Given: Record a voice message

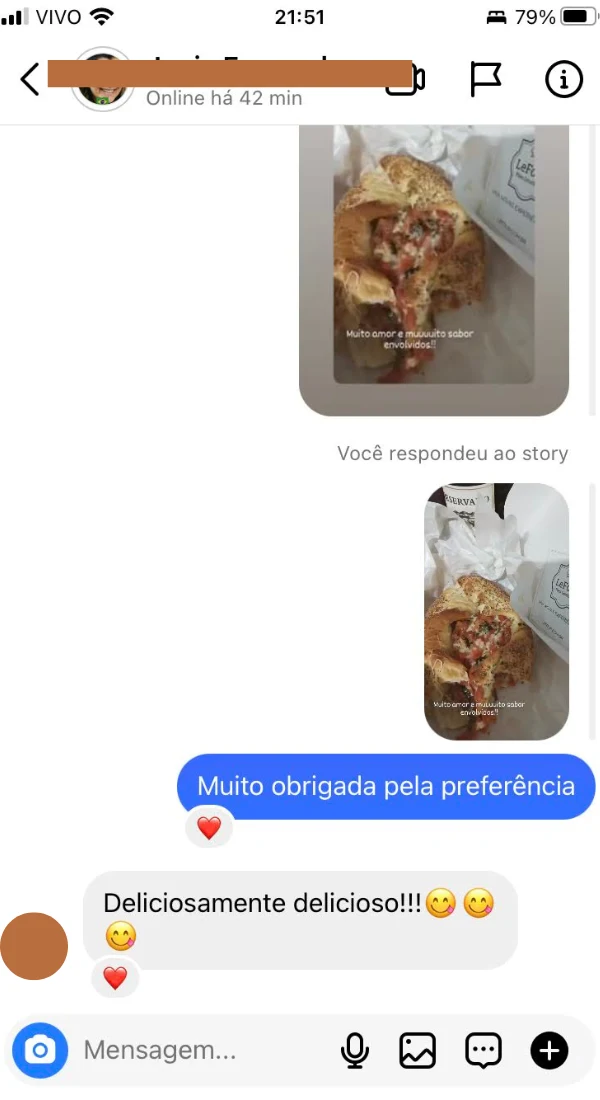Looking at the screenshot, I should click(x=354, y=1050).
